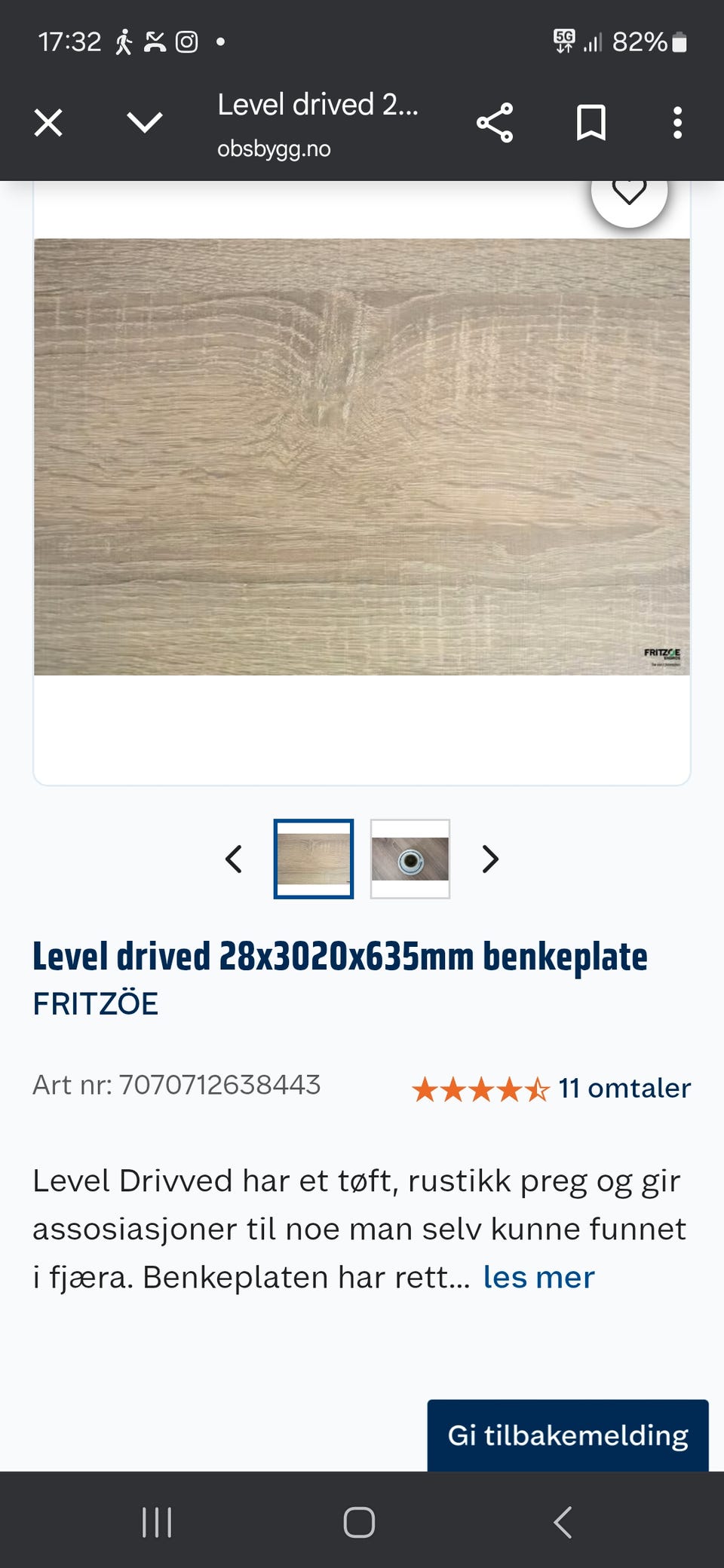Bookmark the obsbygg.no page
This screenshot has width=724, height=1568.
[591, 123]
